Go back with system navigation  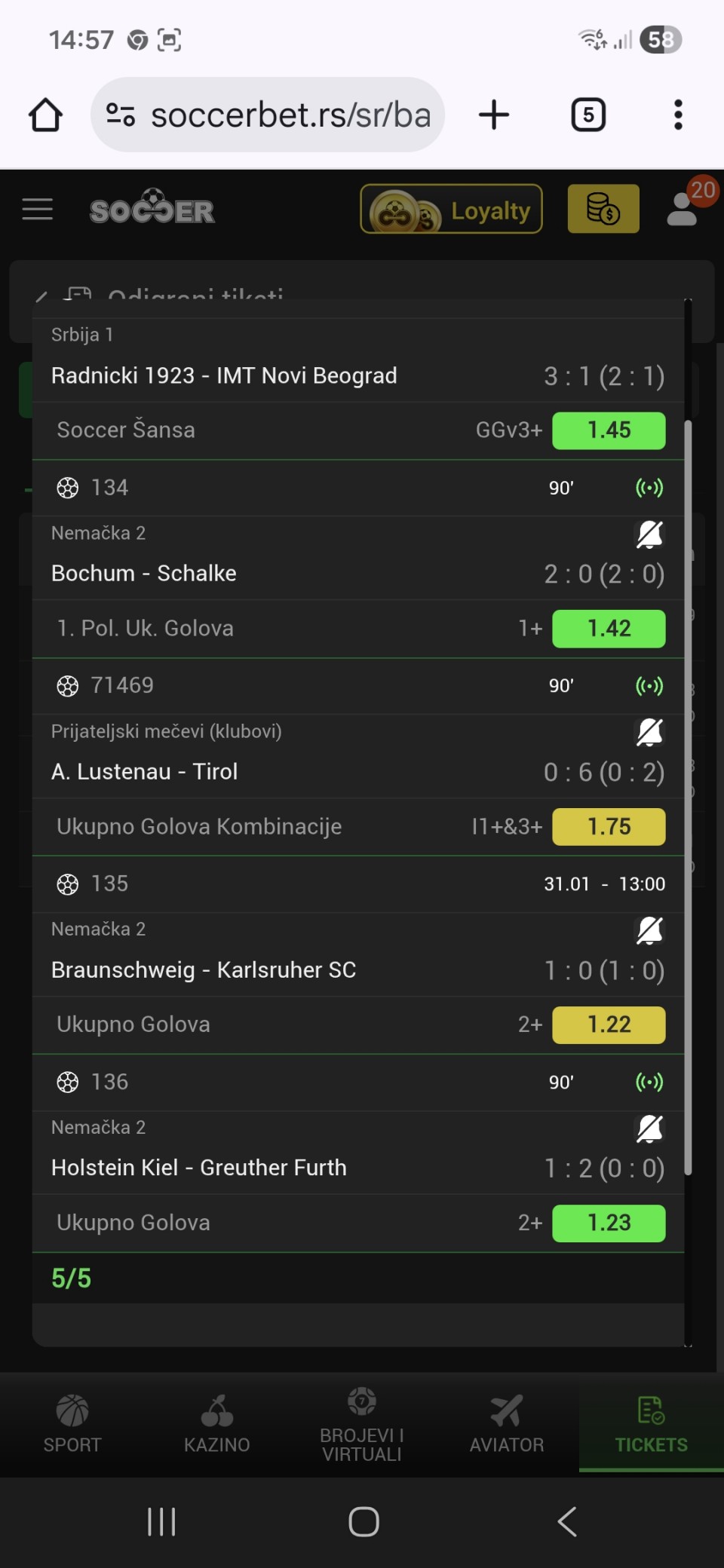tap(567, 1521)
